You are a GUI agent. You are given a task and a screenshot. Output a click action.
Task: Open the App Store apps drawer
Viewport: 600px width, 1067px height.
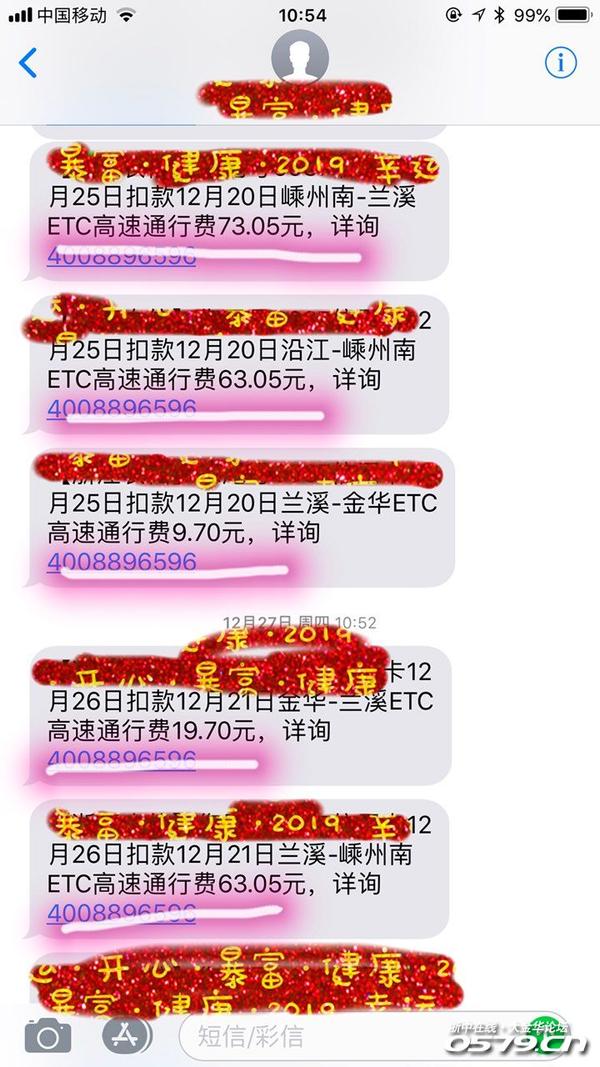point(128,1035)
